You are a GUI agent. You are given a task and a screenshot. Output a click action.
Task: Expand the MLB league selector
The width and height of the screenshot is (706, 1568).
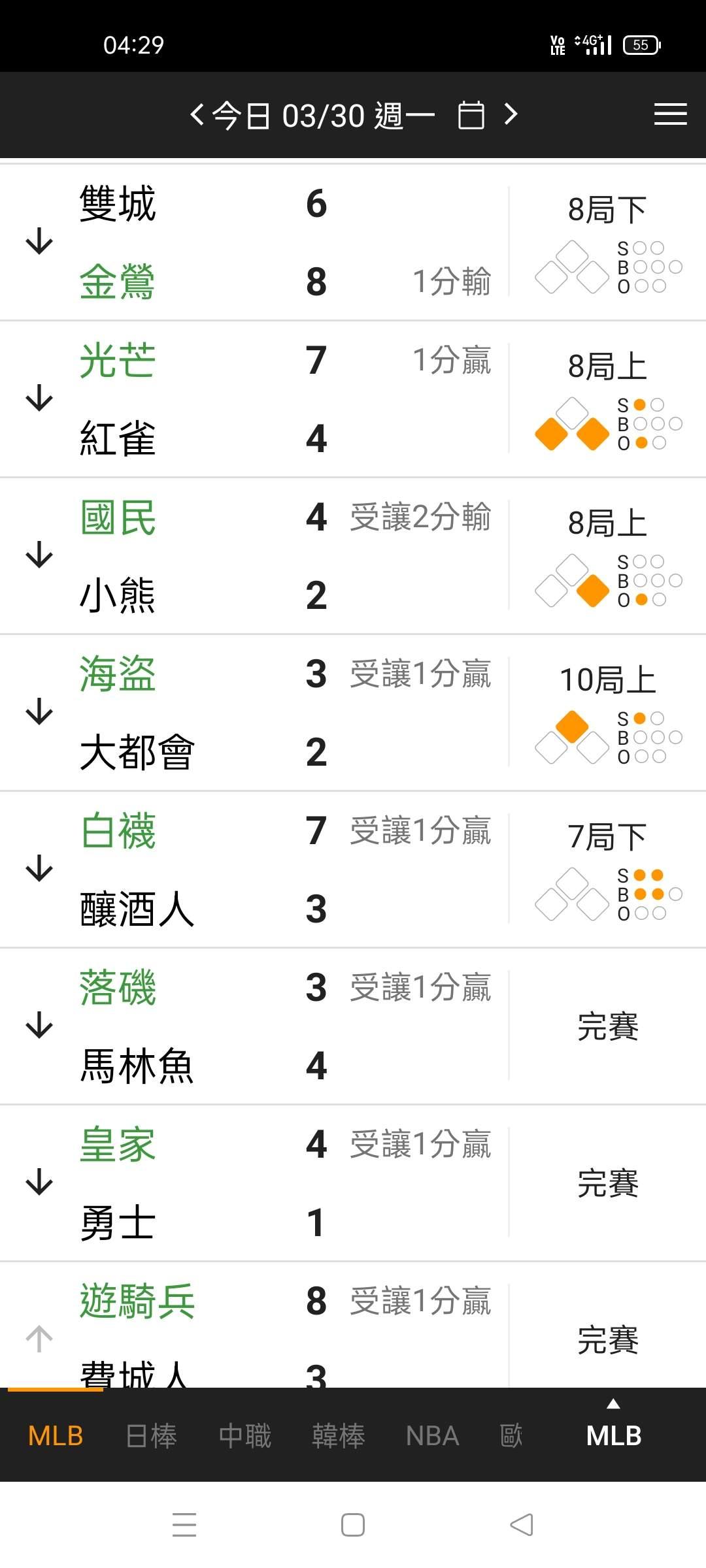[613, 1431]
